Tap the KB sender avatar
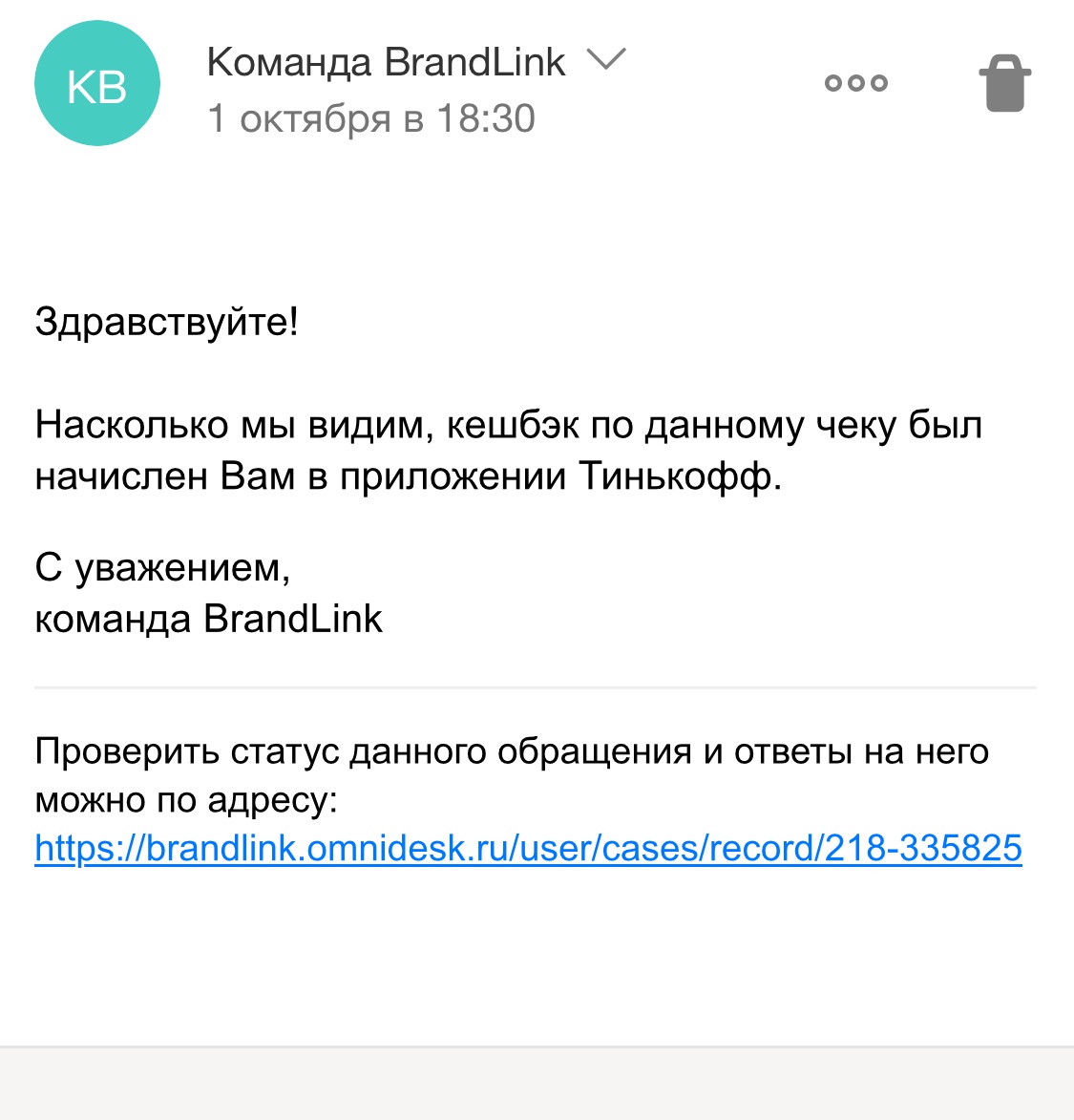This screenshot has width=1074, height=1120. tap(97, 84)
